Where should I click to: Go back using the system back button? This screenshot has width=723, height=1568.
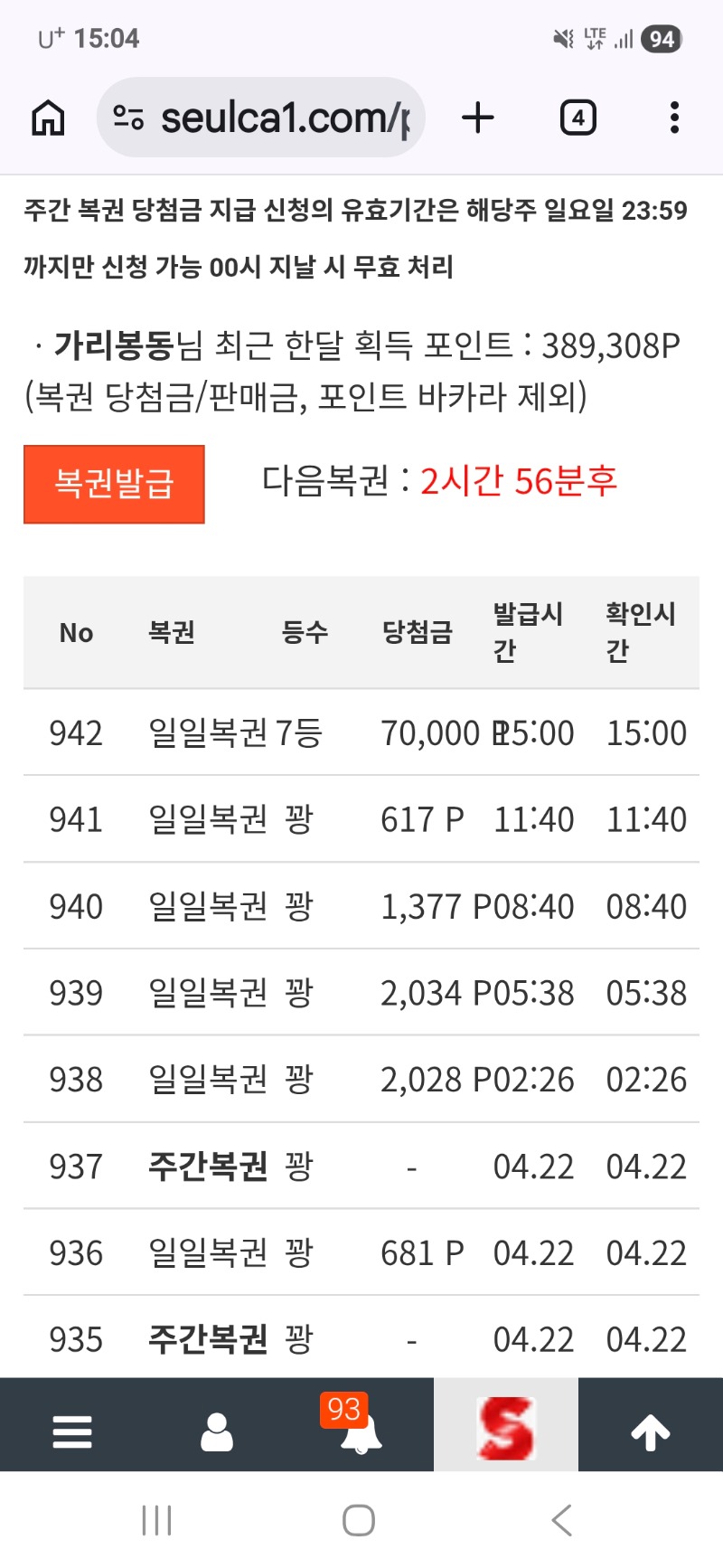(x=561, y=1520)
